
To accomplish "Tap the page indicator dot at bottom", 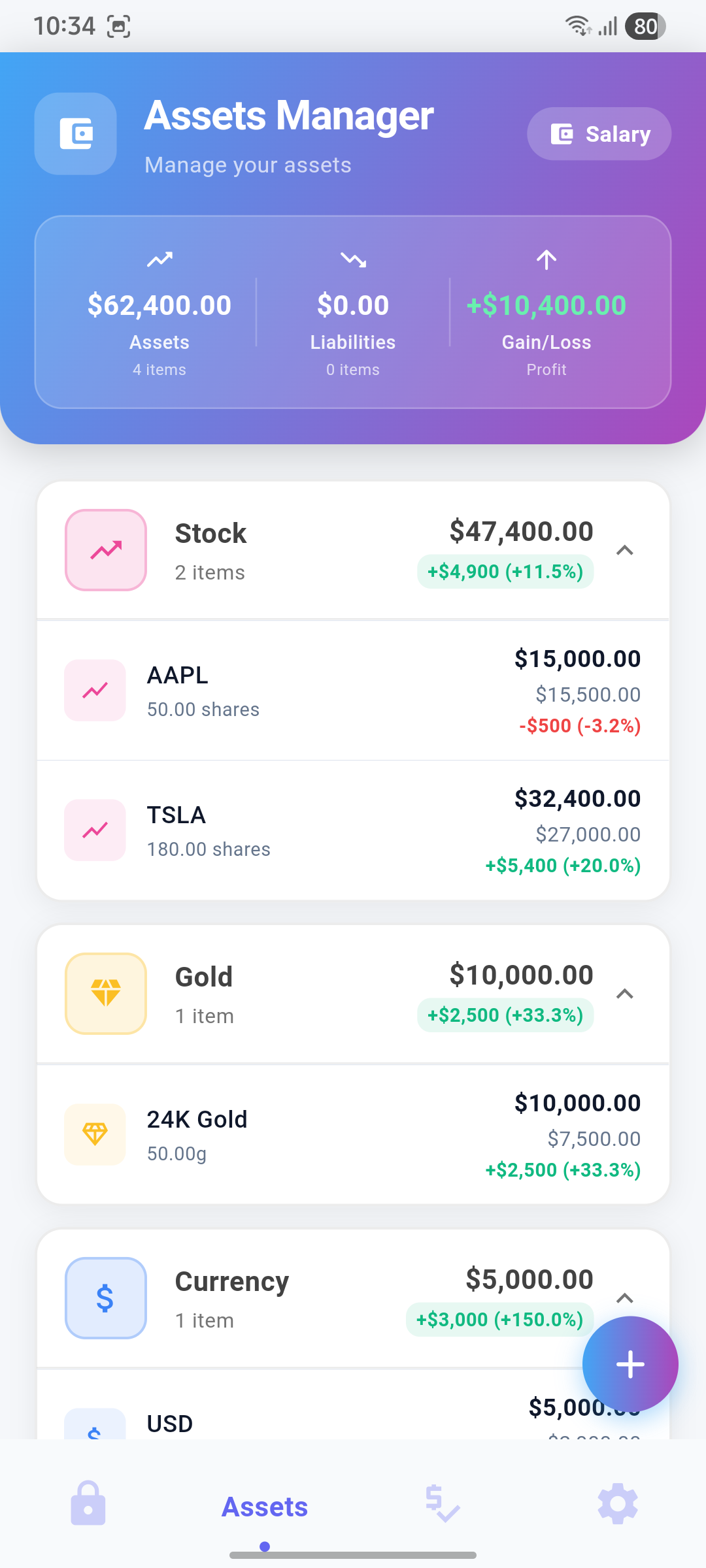I will [265, 1546].
